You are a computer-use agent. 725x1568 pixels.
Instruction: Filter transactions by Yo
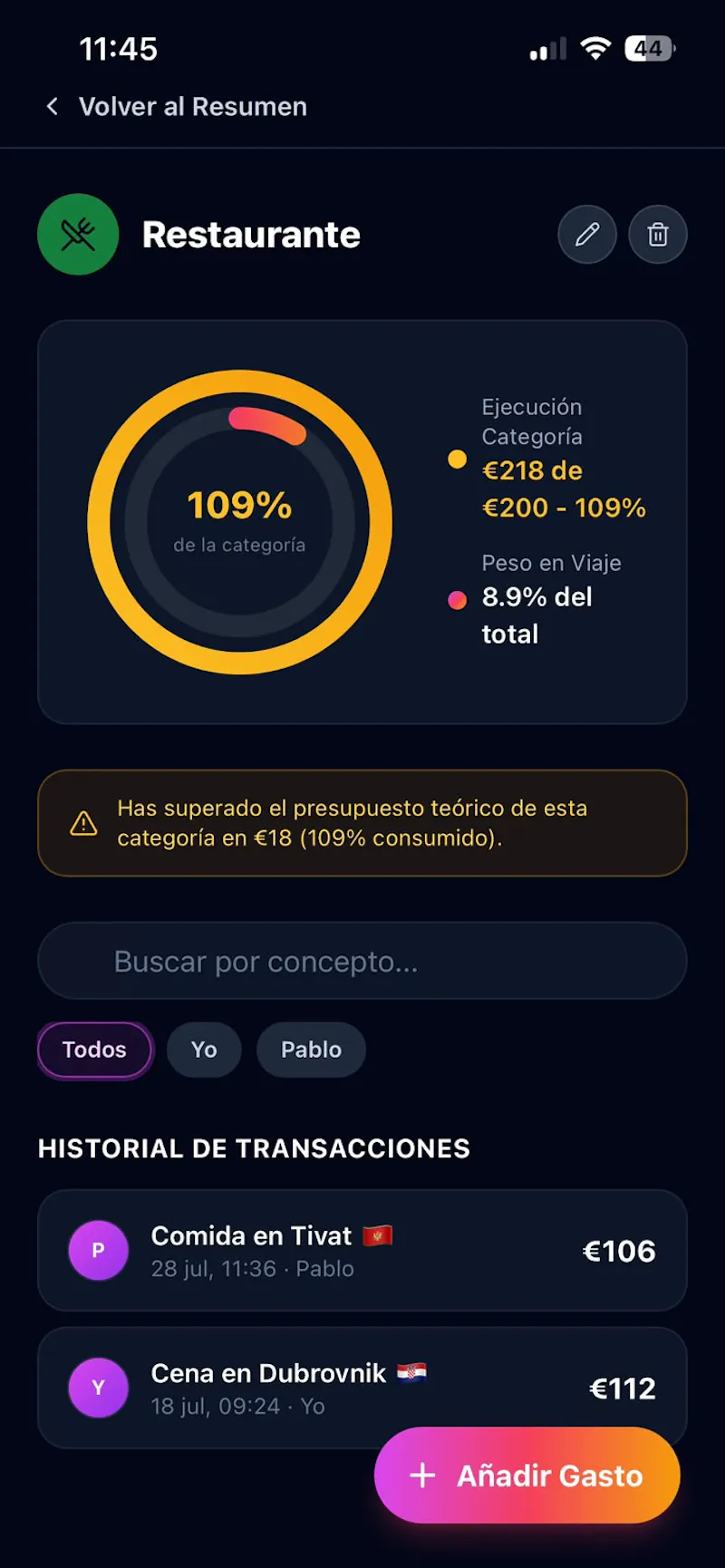[204, 1050]
